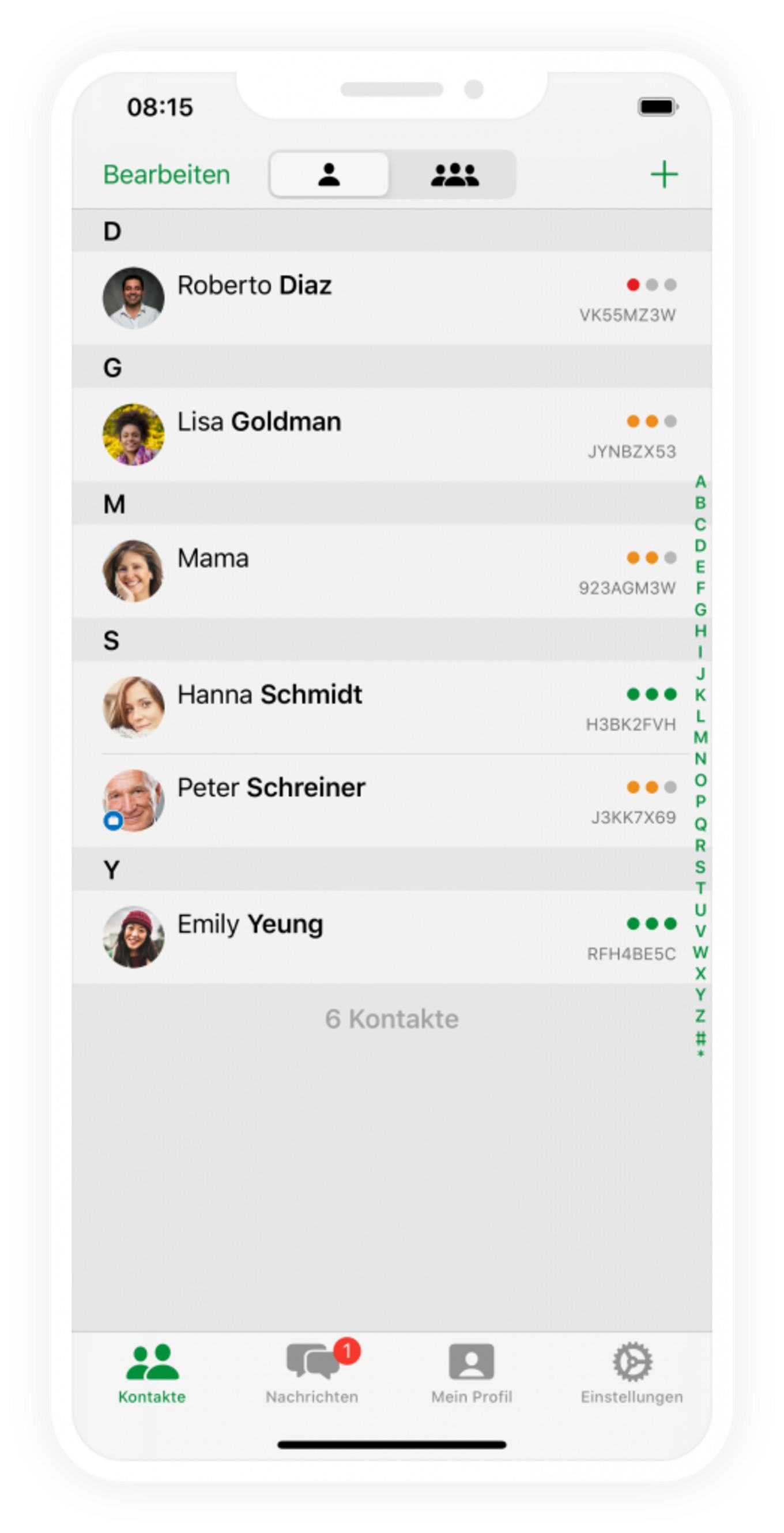Open Hanna Schmidt's contact
Image resolution: width=784 pixels, height=1533 pixels.
coord(391,707)
